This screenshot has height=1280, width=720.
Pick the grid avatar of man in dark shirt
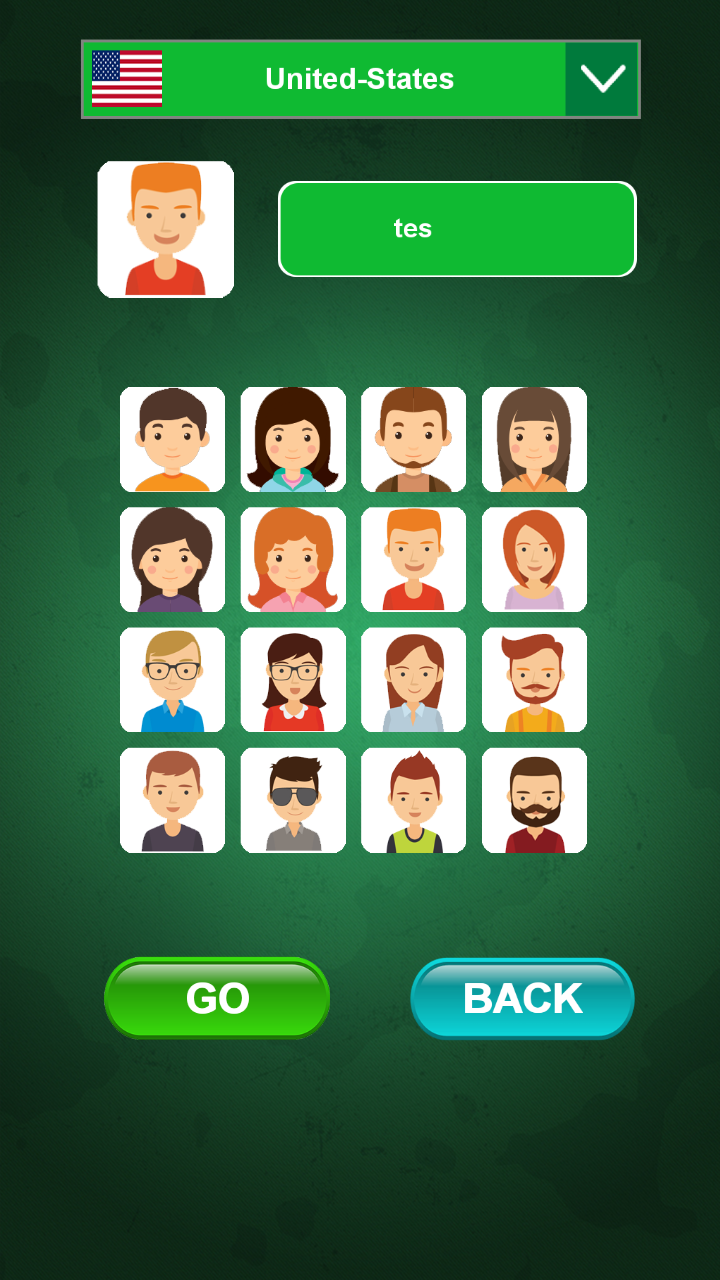click(173, 800)
